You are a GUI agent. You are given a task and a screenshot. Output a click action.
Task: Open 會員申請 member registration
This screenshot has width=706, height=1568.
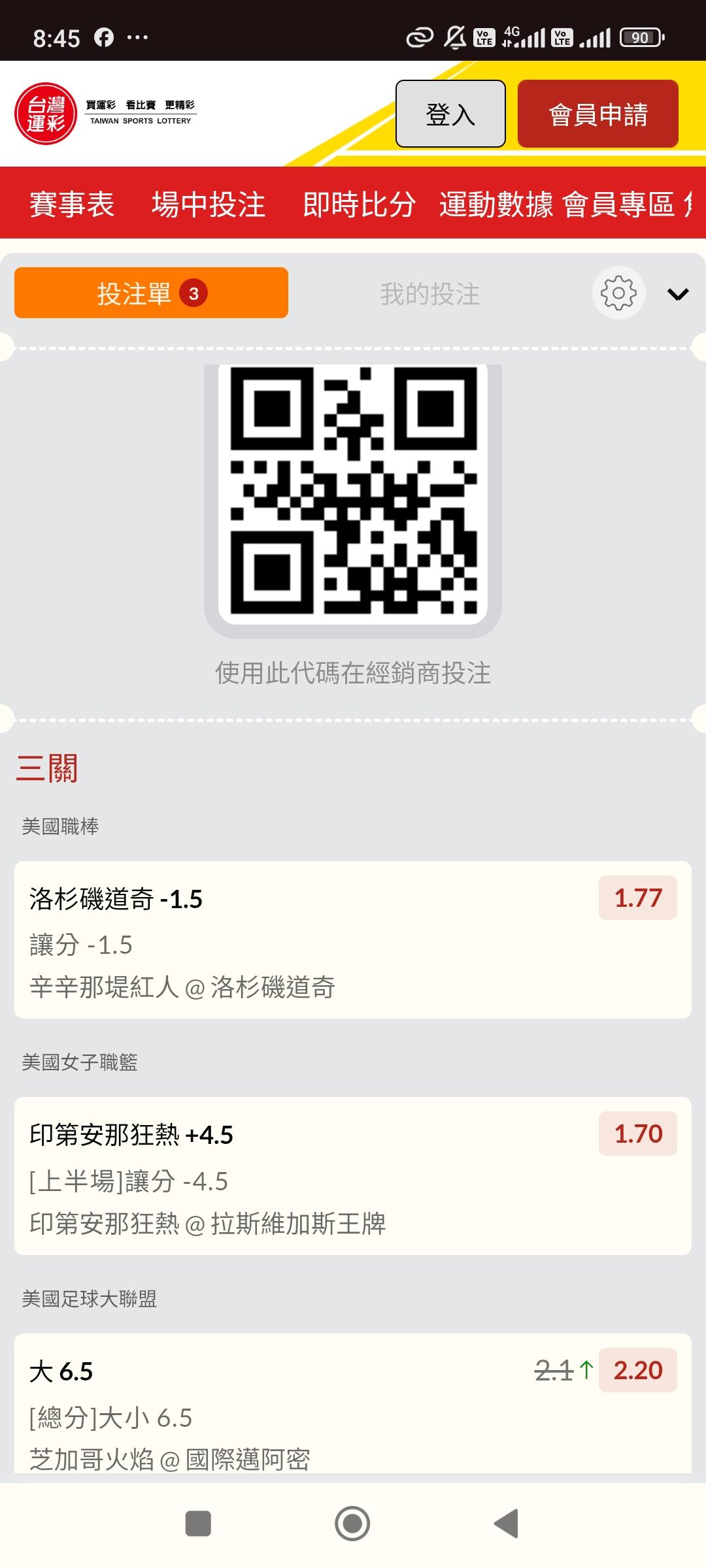(597, 114)
